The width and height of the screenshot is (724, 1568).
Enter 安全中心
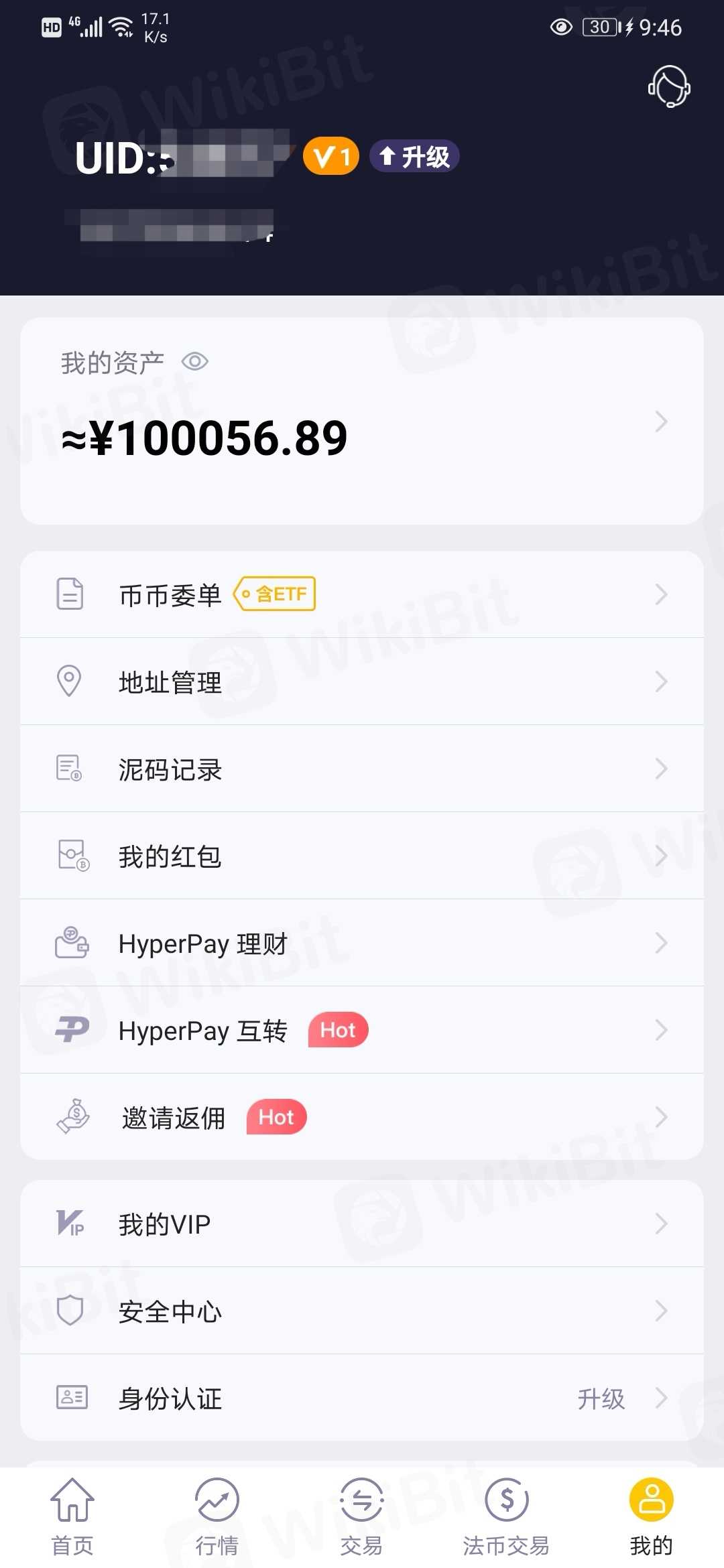point(362,1311)
